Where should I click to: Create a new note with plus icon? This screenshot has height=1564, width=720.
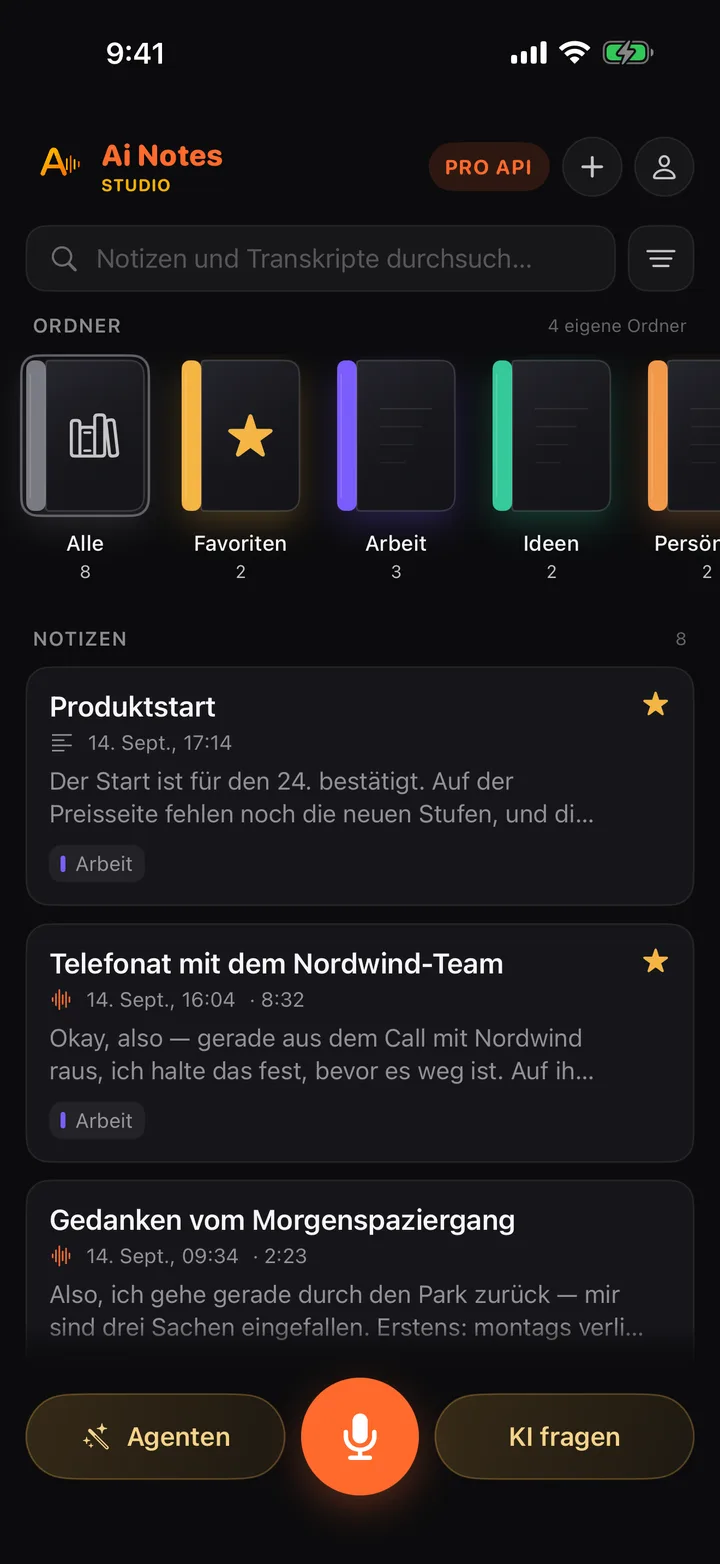[592, 167]
